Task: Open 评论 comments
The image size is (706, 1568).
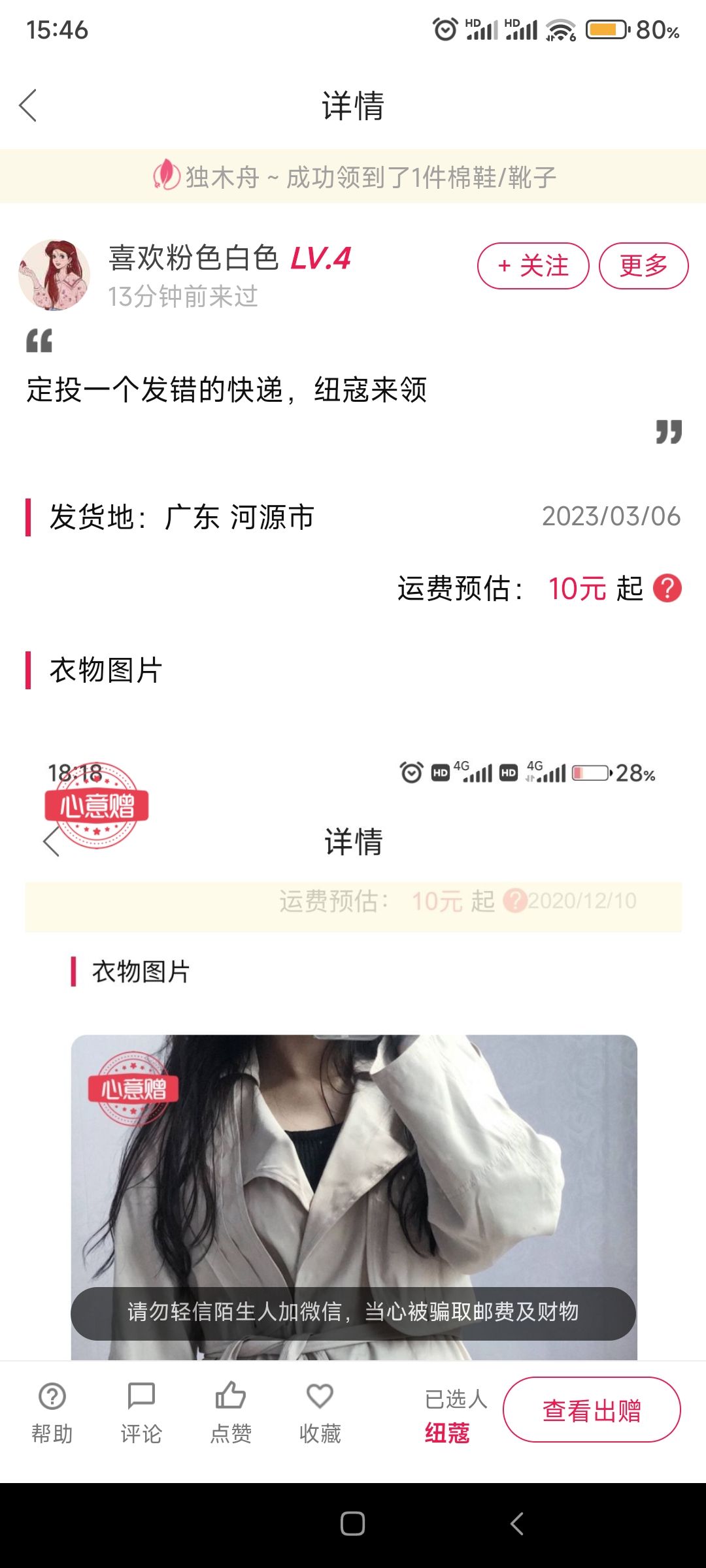Action: [141, 1413]
